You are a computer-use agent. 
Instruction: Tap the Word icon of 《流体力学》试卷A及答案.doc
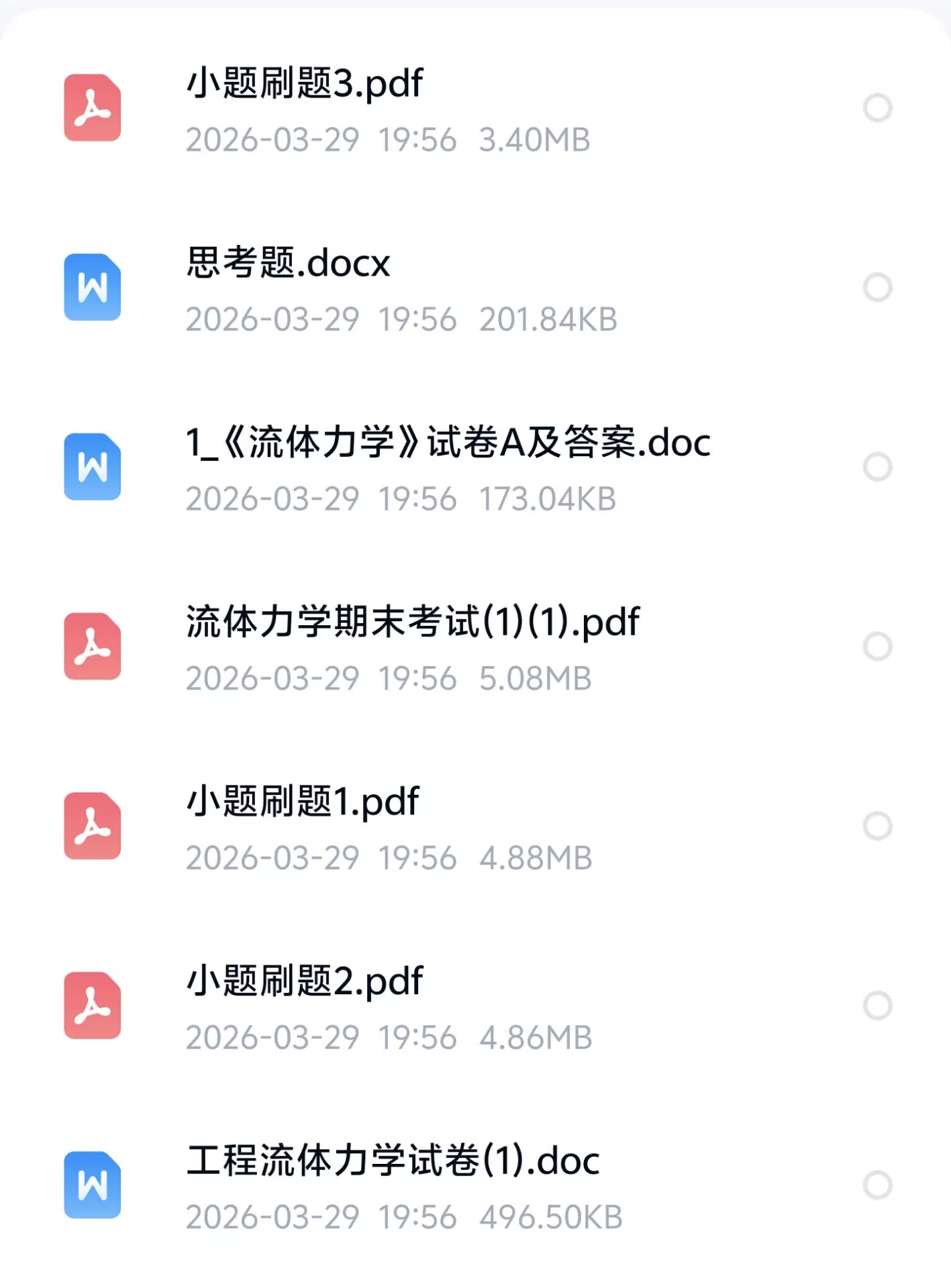point(92,468)
